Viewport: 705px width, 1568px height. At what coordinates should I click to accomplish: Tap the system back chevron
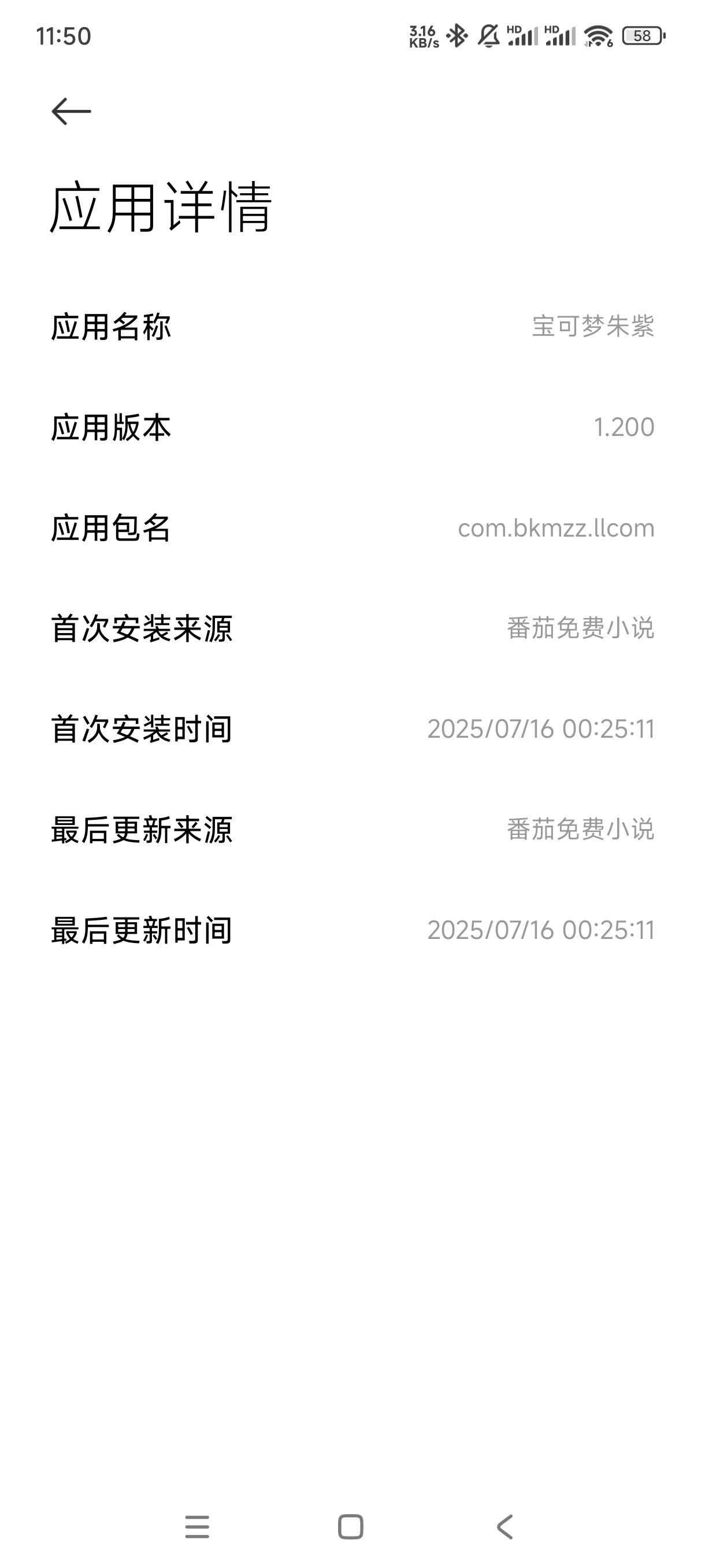[505, 1526]
